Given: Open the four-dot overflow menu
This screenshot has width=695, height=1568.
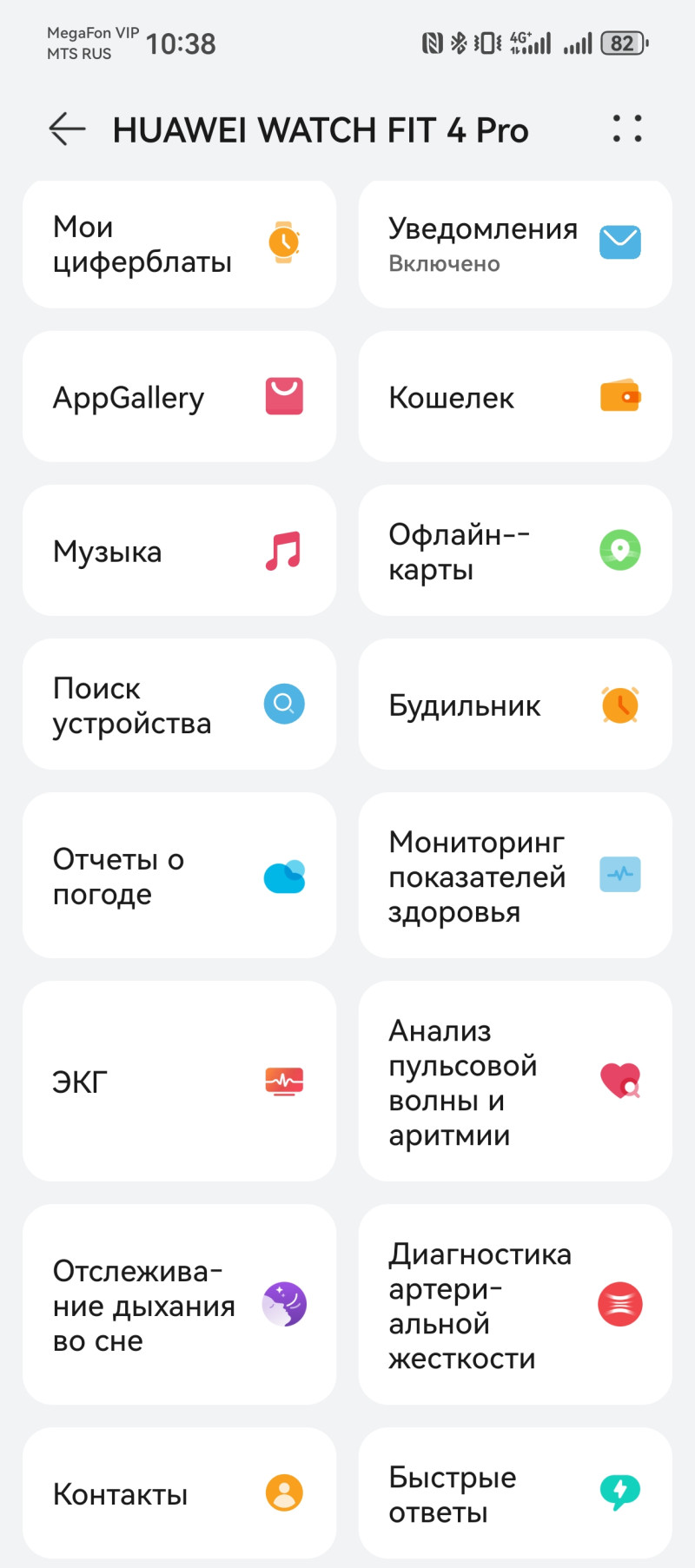Looking at the screenshot, I should coord(626,129).
